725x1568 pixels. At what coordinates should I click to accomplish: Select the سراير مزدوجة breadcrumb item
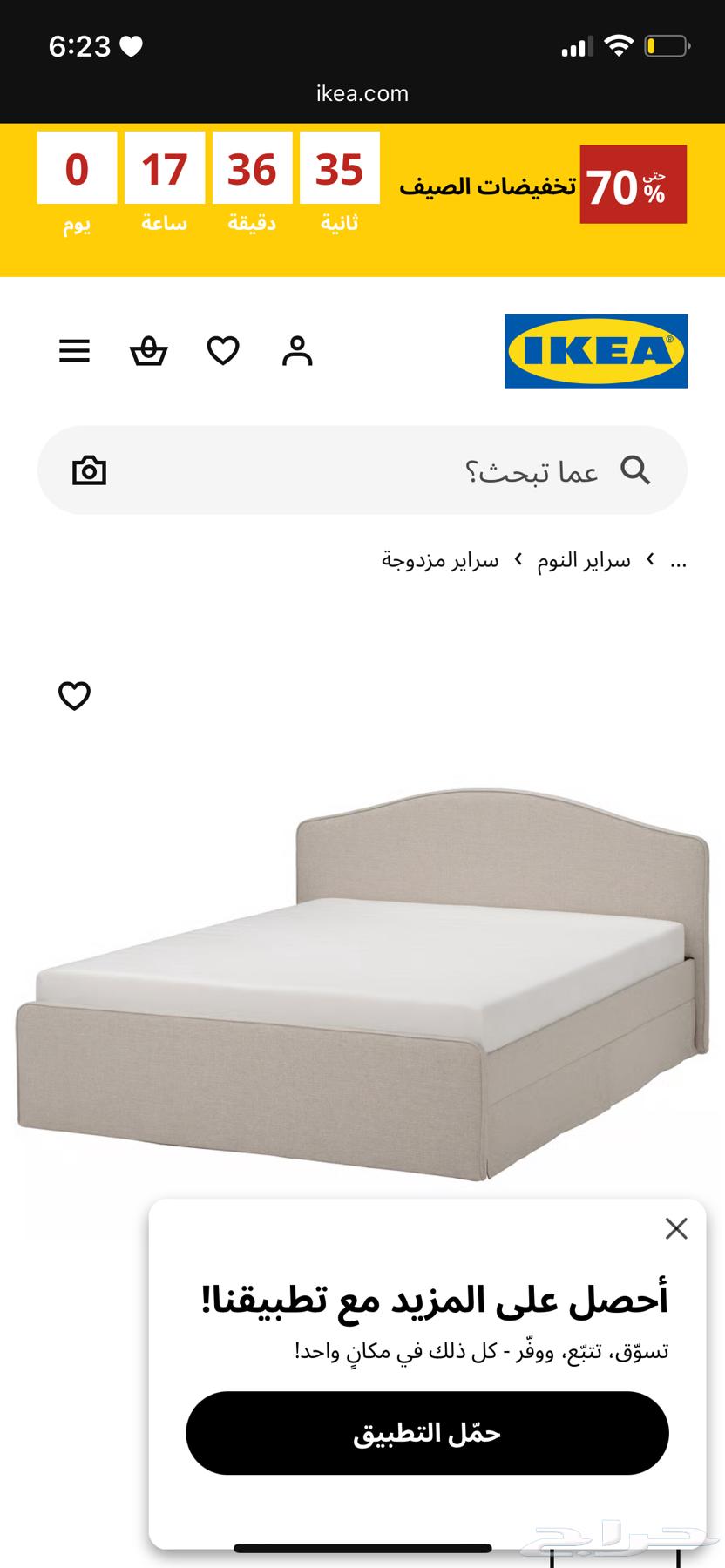pos(442,560)
